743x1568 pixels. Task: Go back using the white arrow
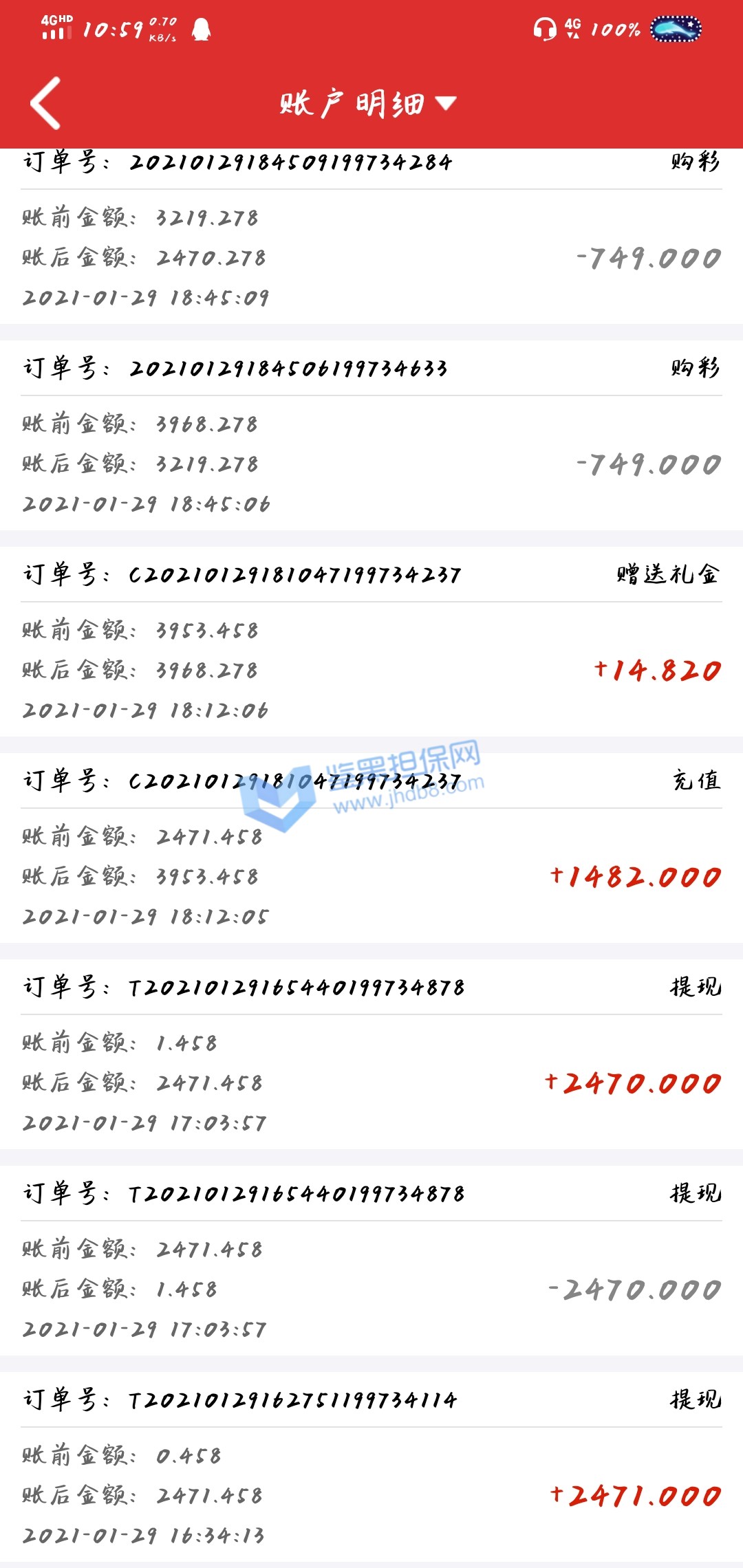coord(46,103)
